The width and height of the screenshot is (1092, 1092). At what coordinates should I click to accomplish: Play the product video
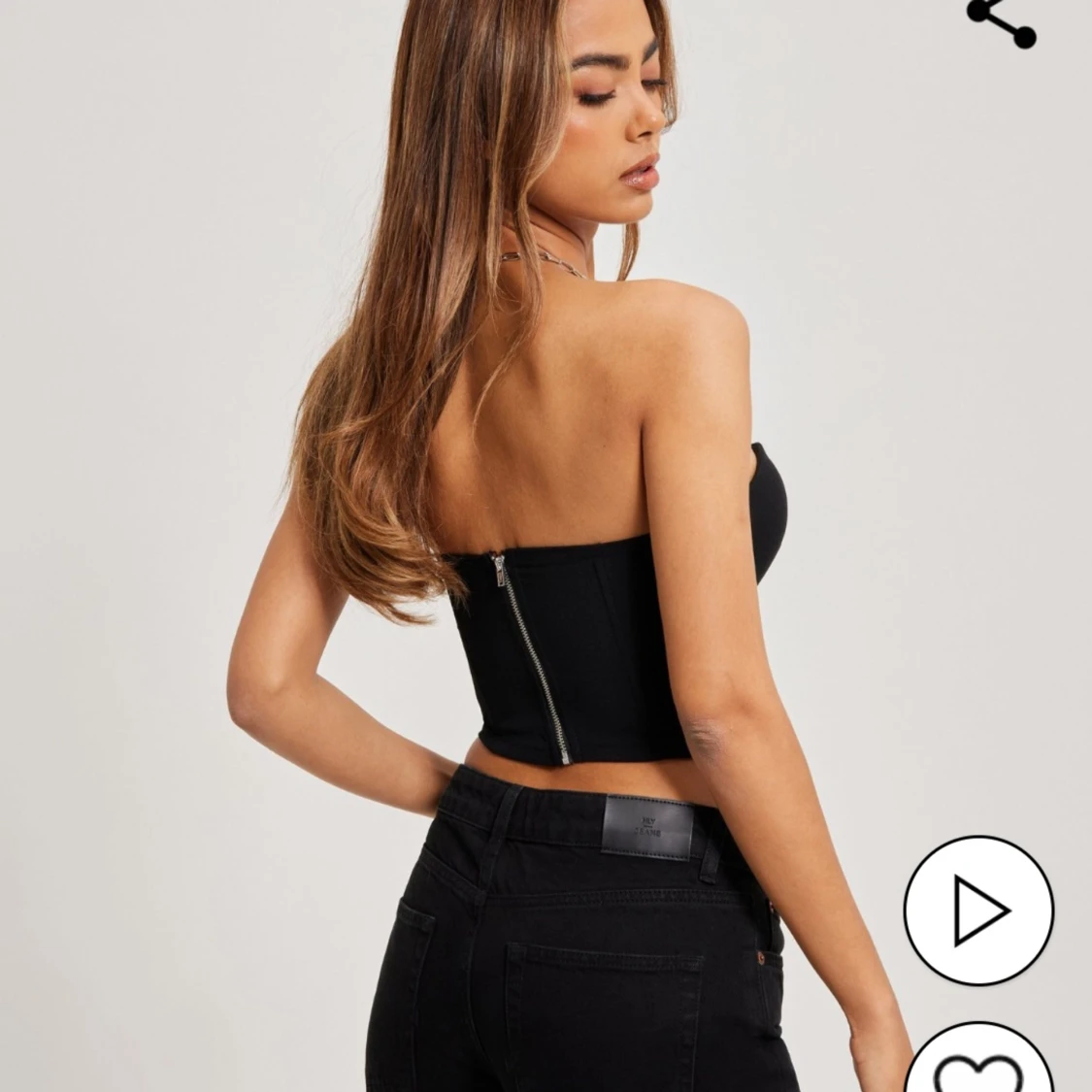click(978, 910)
